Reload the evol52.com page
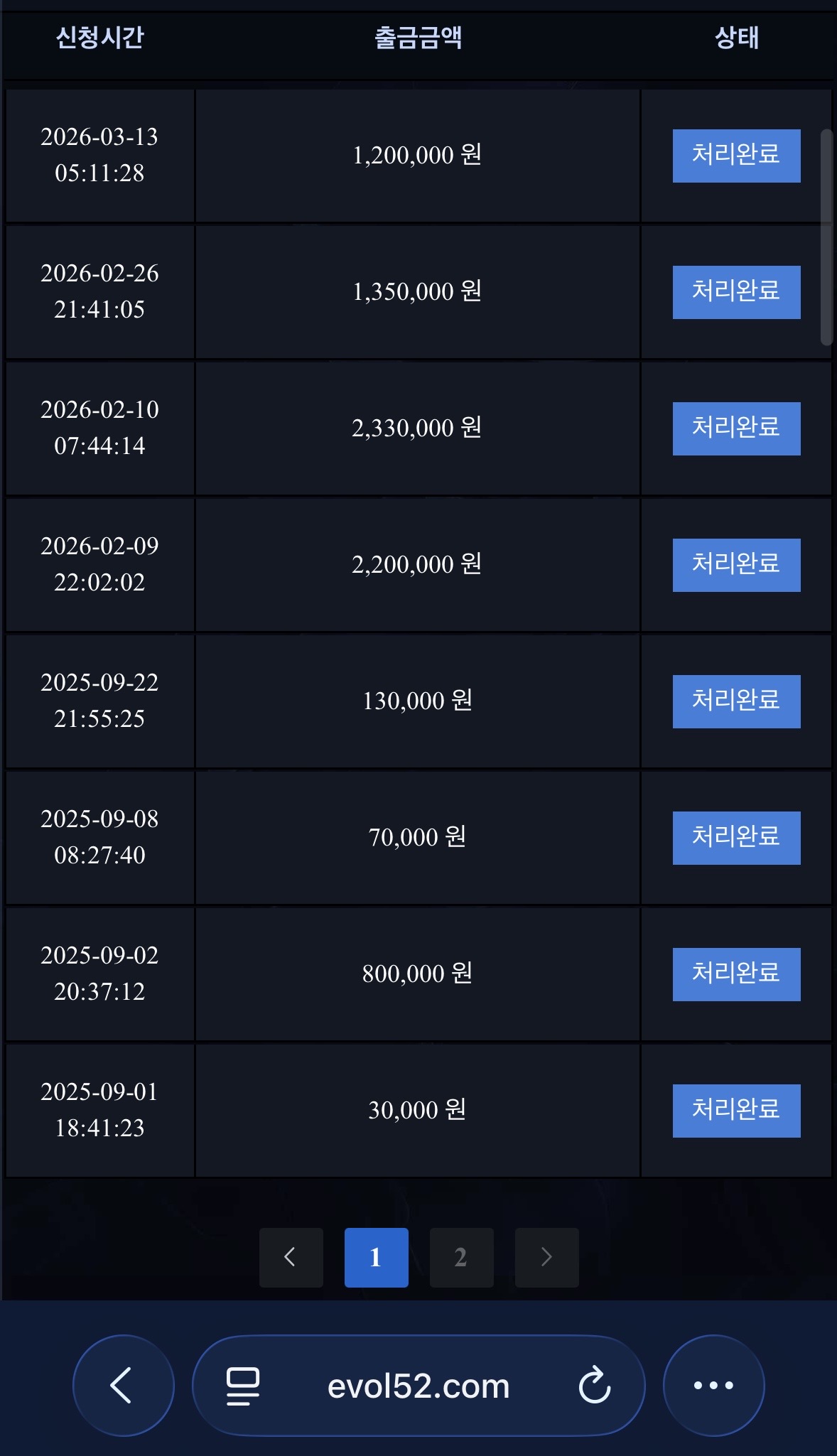Viewport: 837px width, 1456px height. click(x=594, y=1385)
